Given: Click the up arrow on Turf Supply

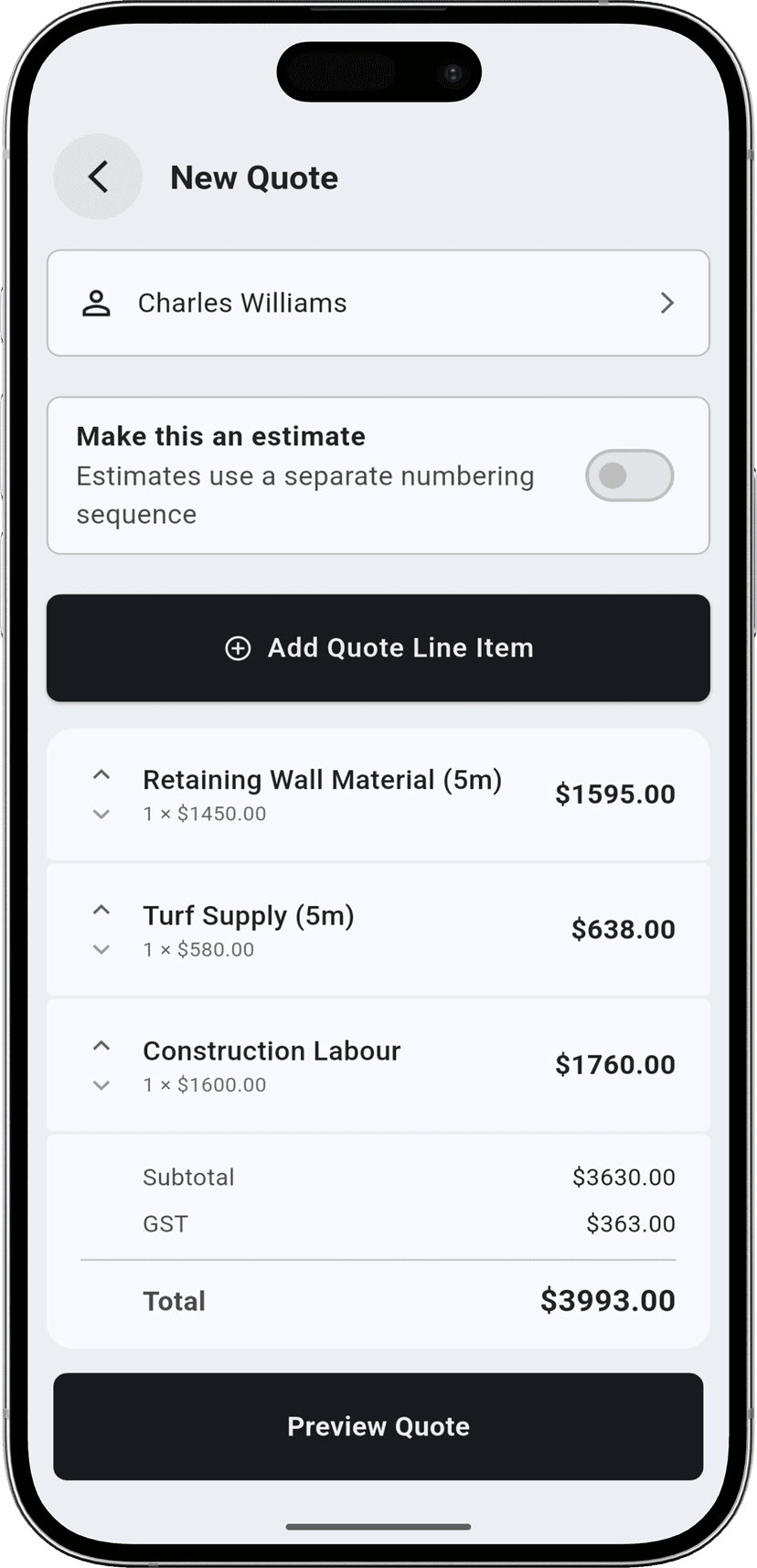Looking at the screenshot, I should point(101,909).
